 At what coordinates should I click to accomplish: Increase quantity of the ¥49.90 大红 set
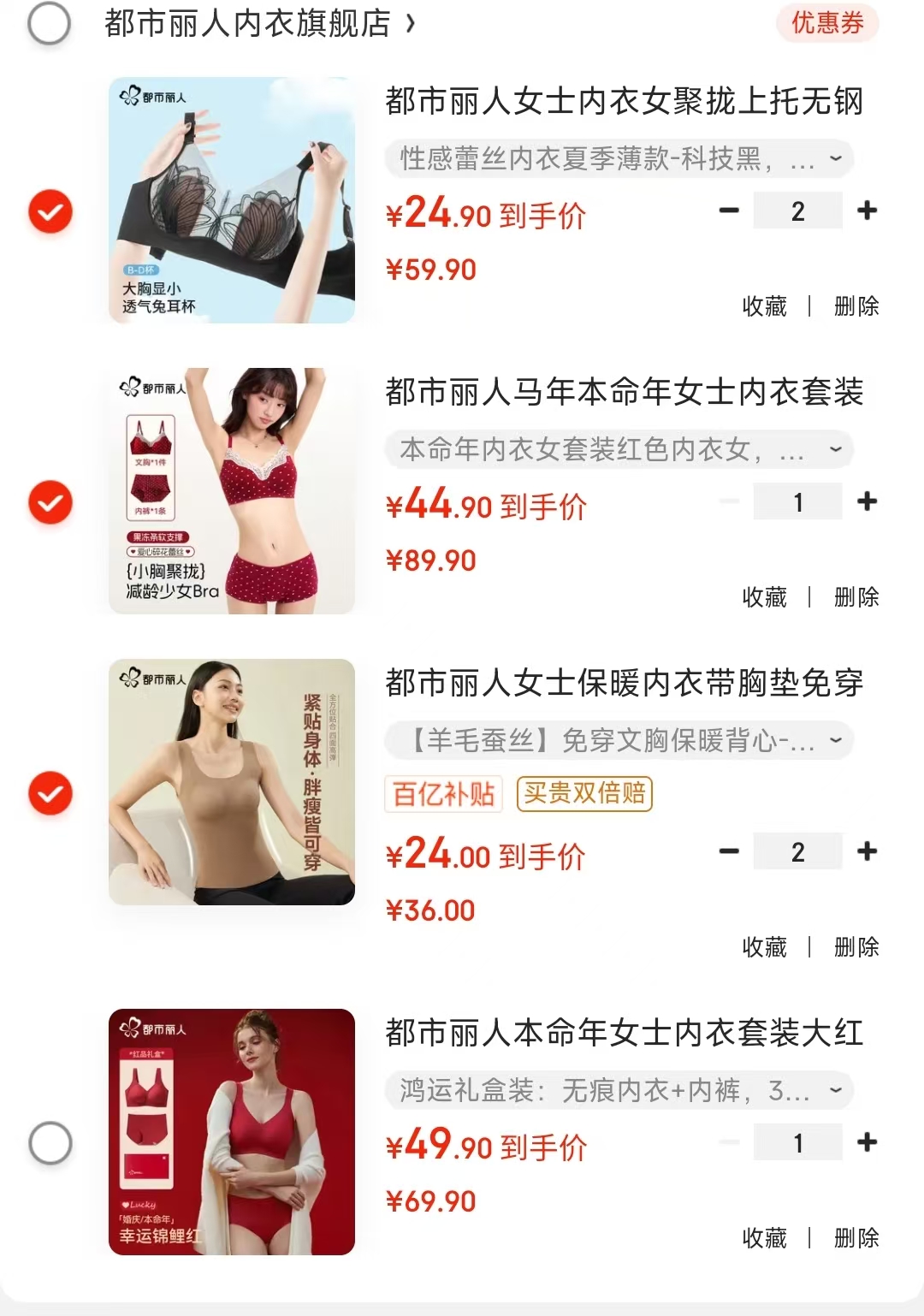pyautogui.click(x=867, y=1142)
